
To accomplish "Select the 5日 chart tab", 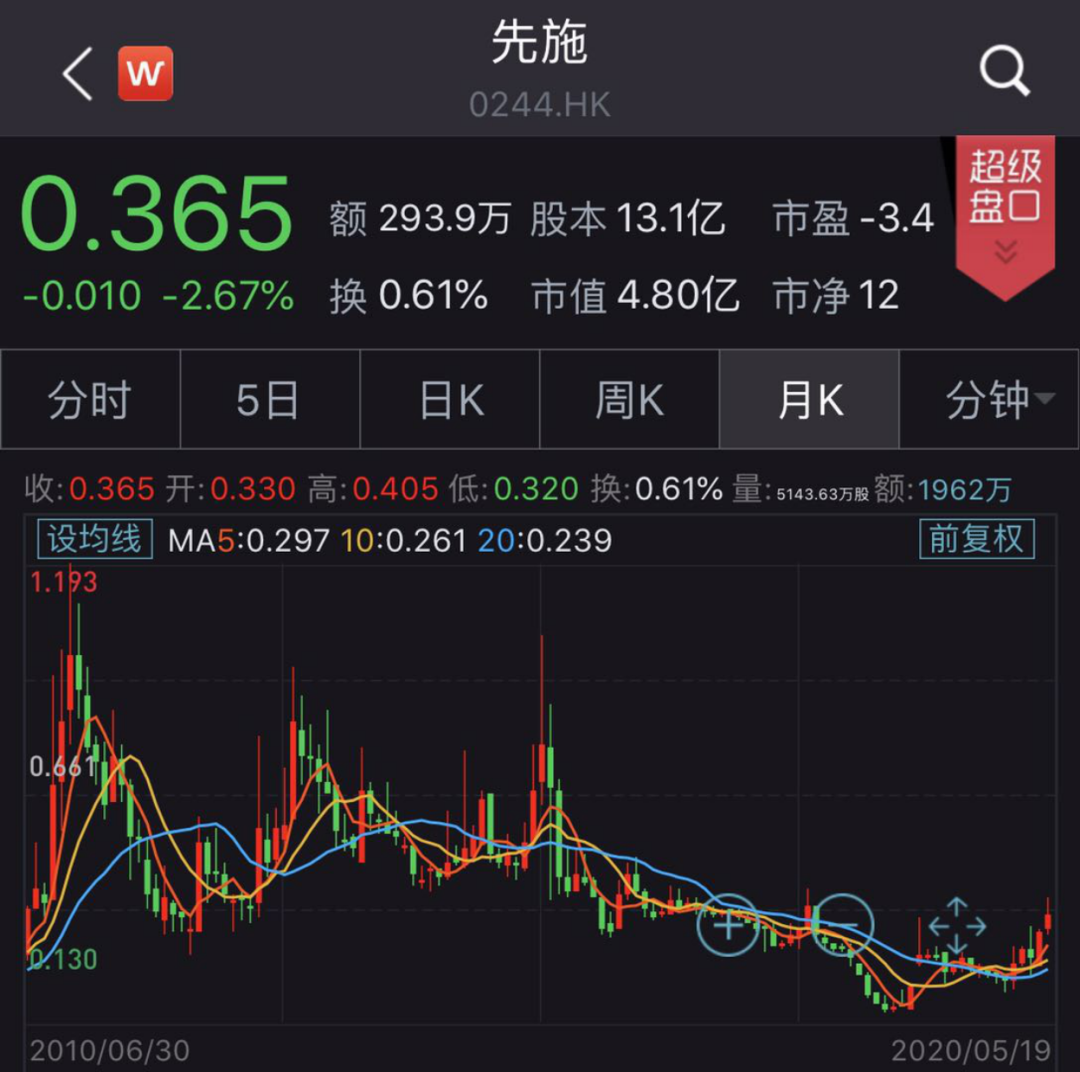I will pyautogui.click(x=269, y=401).
